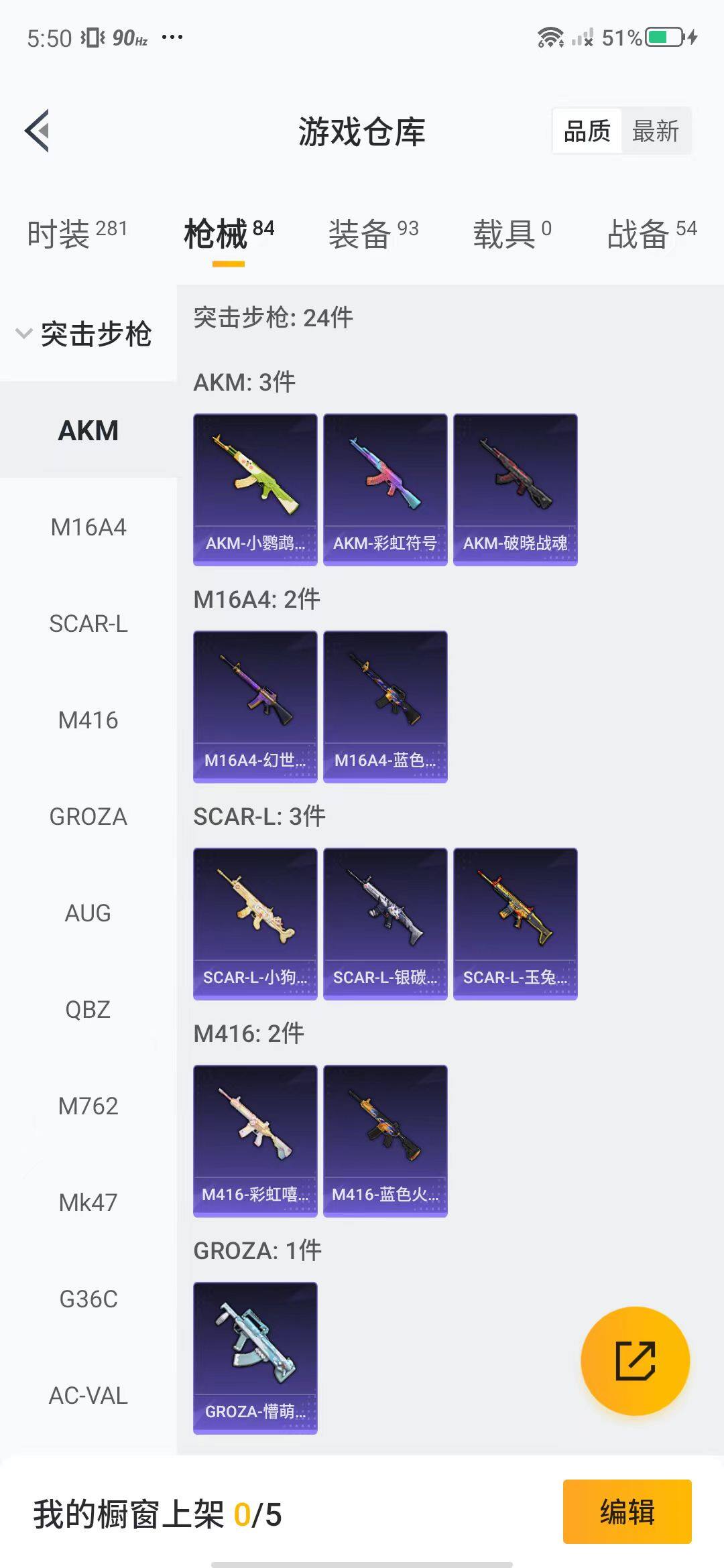Switch to the 战备 tab
This screenshot has height=1568, width=724.
[652, 234]
